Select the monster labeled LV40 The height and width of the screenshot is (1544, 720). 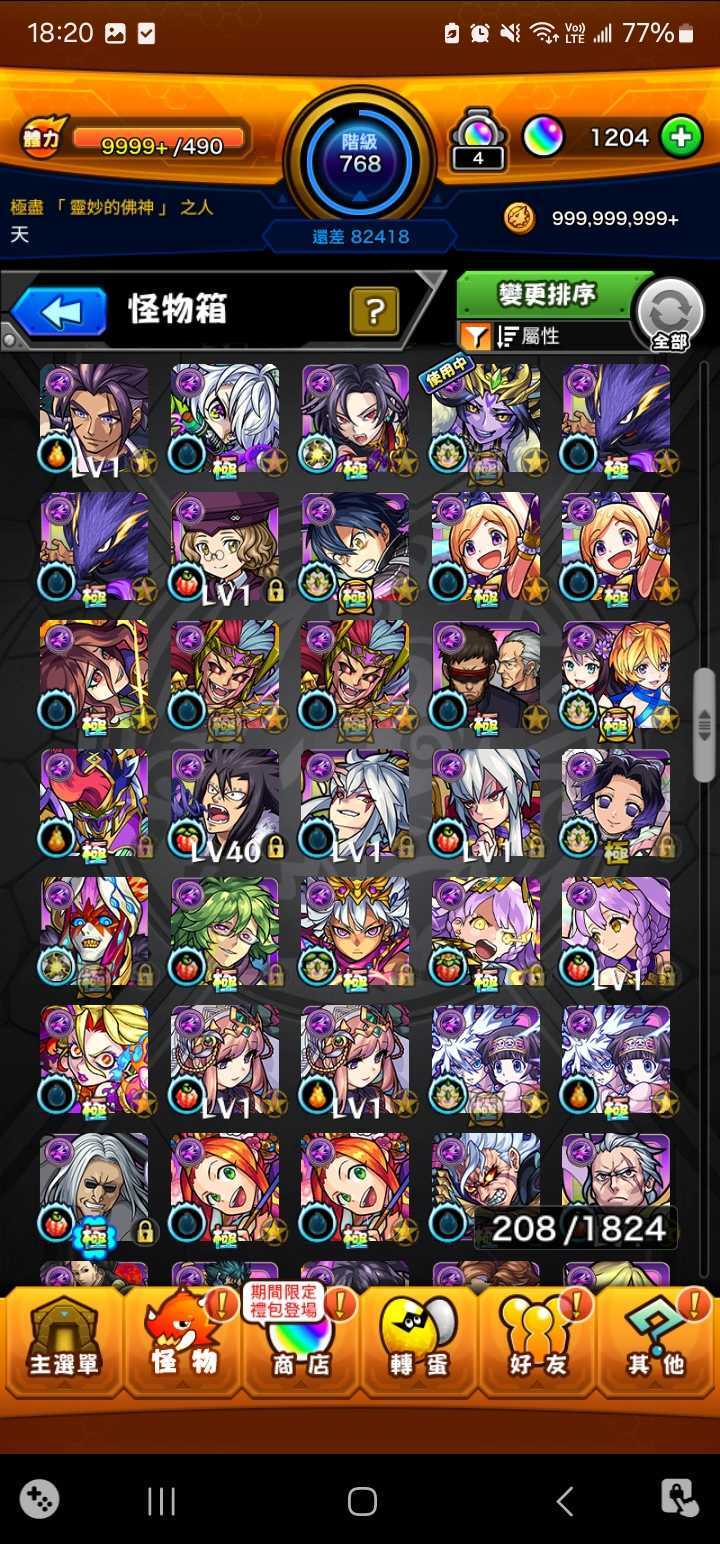click(x=225, y=804)
